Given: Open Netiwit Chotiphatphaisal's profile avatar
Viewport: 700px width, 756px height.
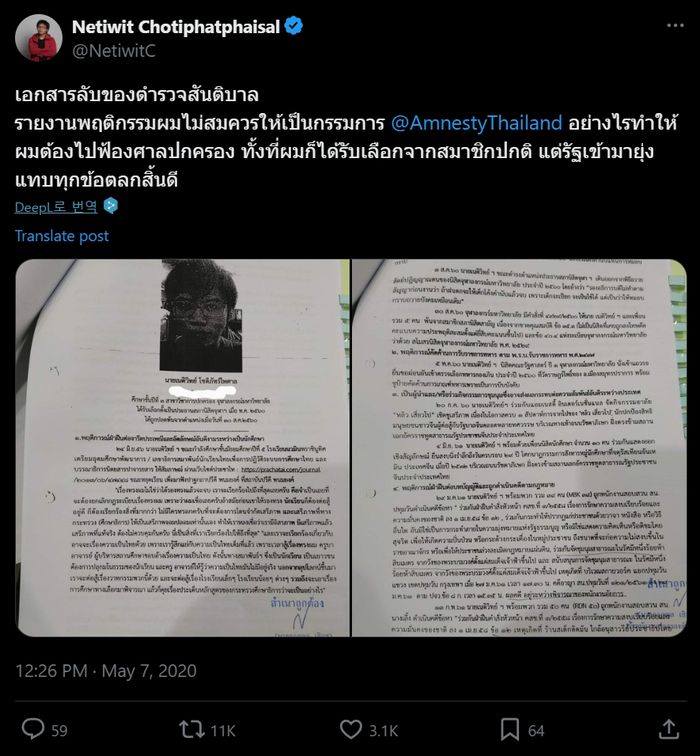Looking at the screenshot, I should click(x=38, y=38).
